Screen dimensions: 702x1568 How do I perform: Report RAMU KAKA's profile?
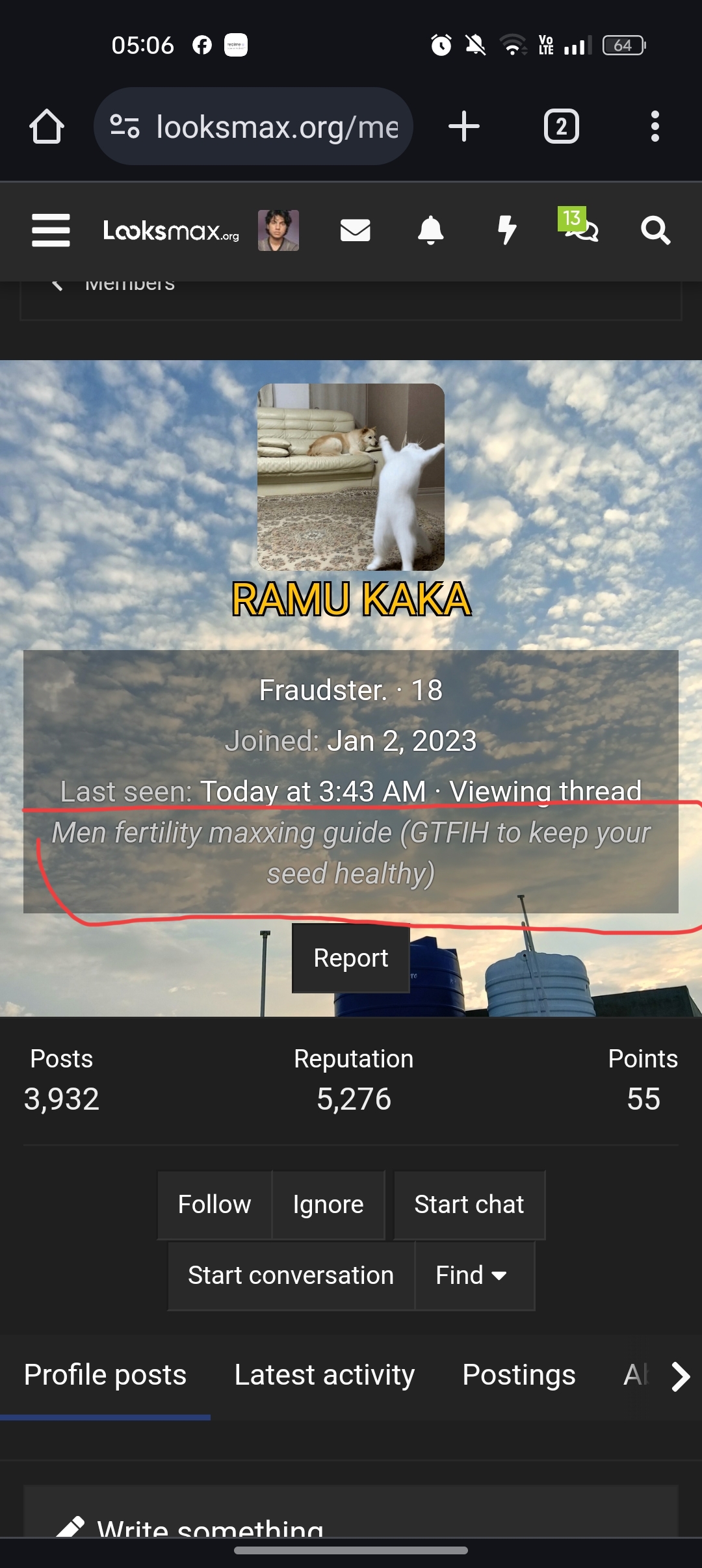tap(350, 958)
